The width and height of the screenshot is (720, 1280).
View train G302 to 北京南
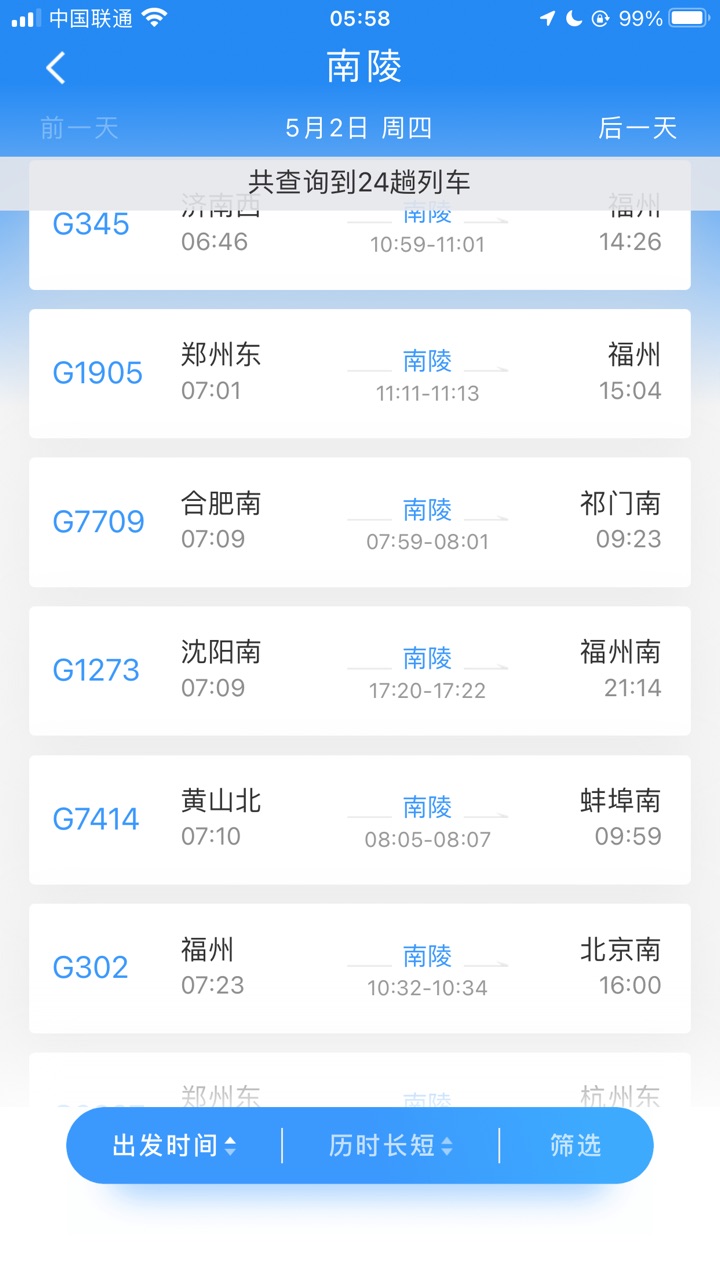[360, 968]
